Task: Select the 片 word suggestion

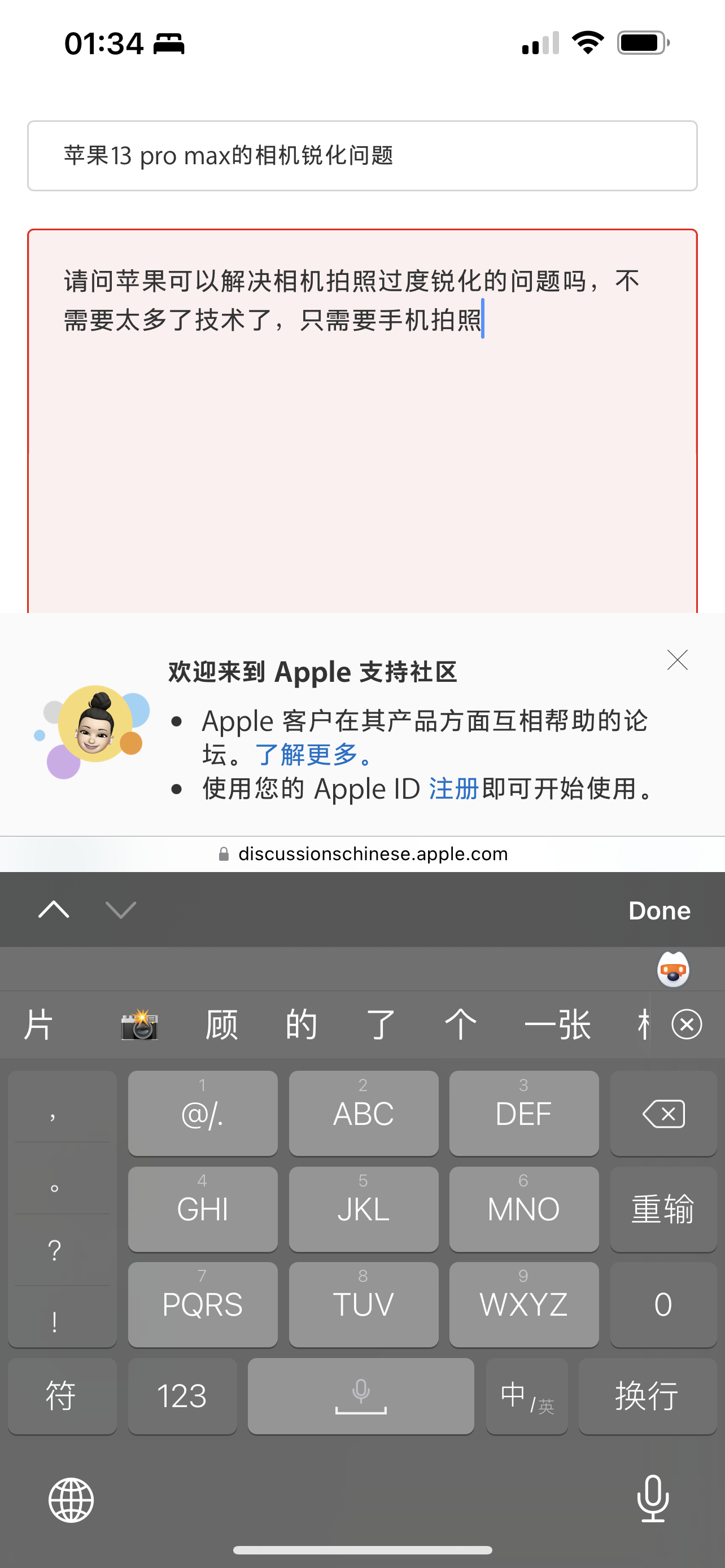Action: 38,1025
